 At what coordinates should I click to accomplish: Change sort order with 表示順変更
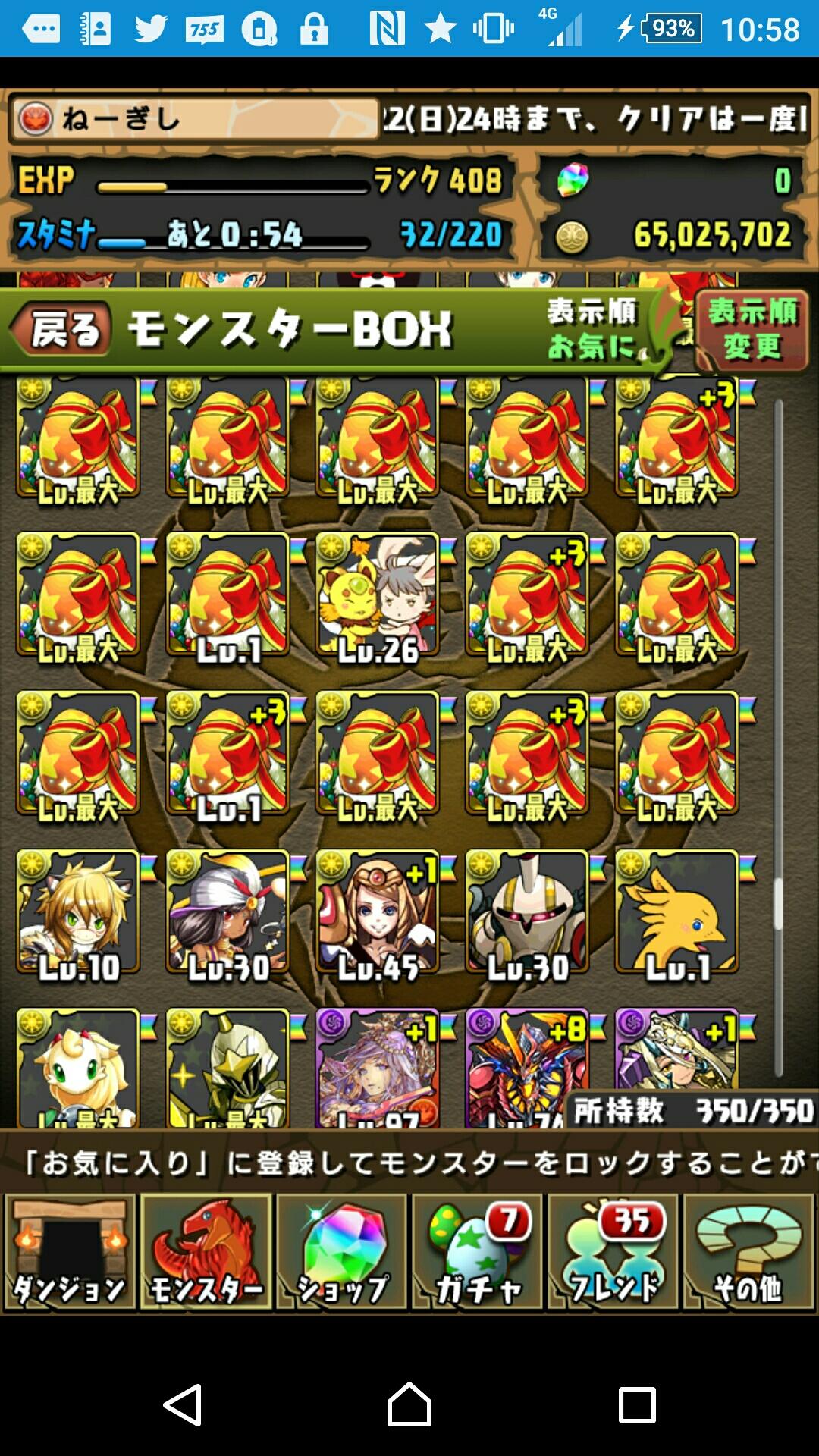coord(751,330)
